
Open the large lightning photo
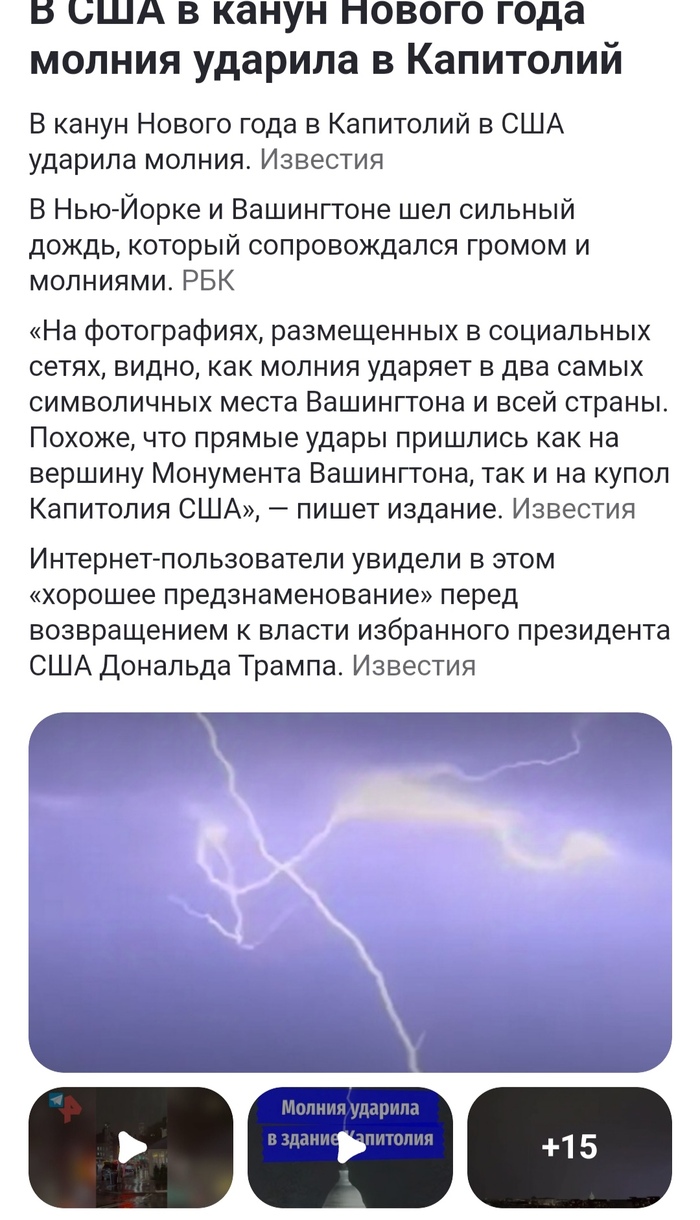[350, 892]
